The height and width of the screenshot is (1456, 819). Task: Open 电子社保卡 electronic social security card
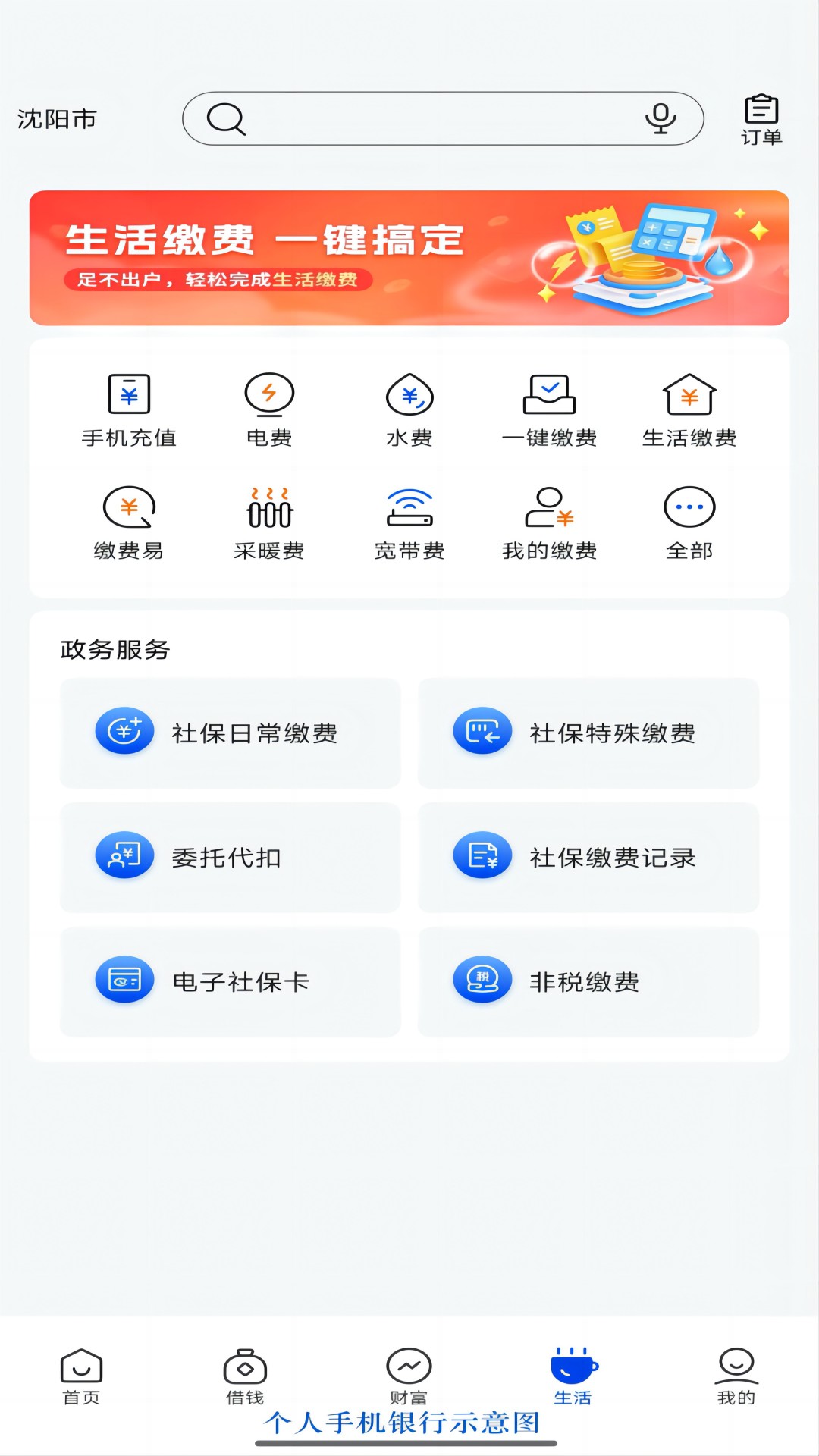[x=229, y=981]
